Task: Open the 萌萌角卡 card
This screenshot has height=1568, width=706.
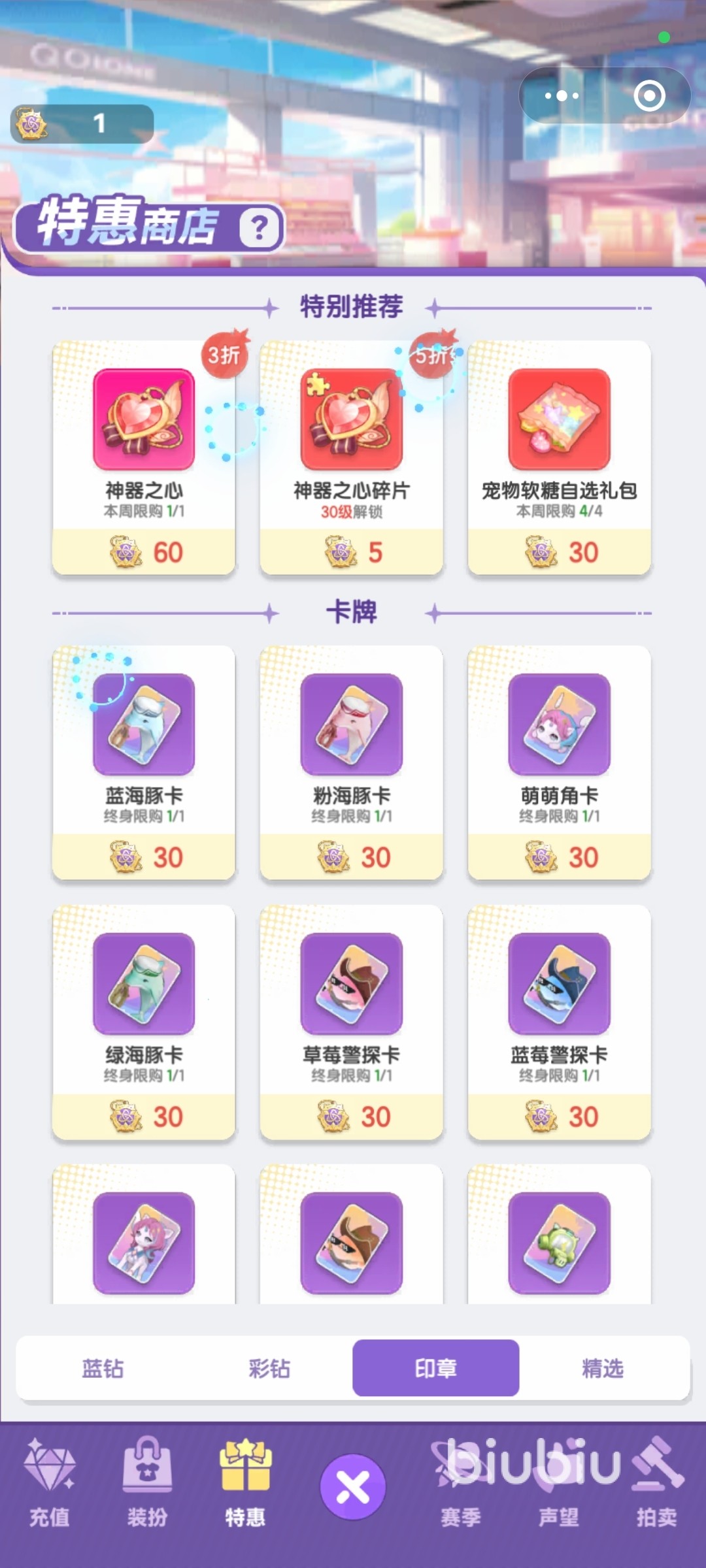Action: click(559, 762)
